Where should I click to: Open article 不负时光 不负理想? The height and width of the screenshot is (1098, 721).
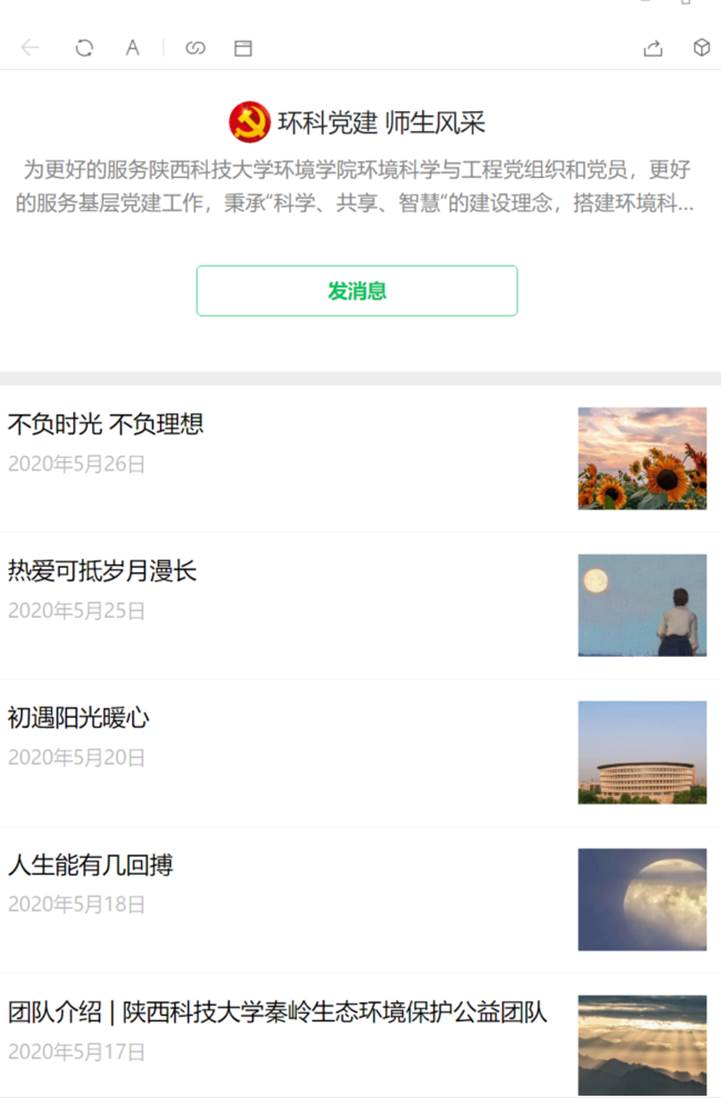tap(106, 424)
